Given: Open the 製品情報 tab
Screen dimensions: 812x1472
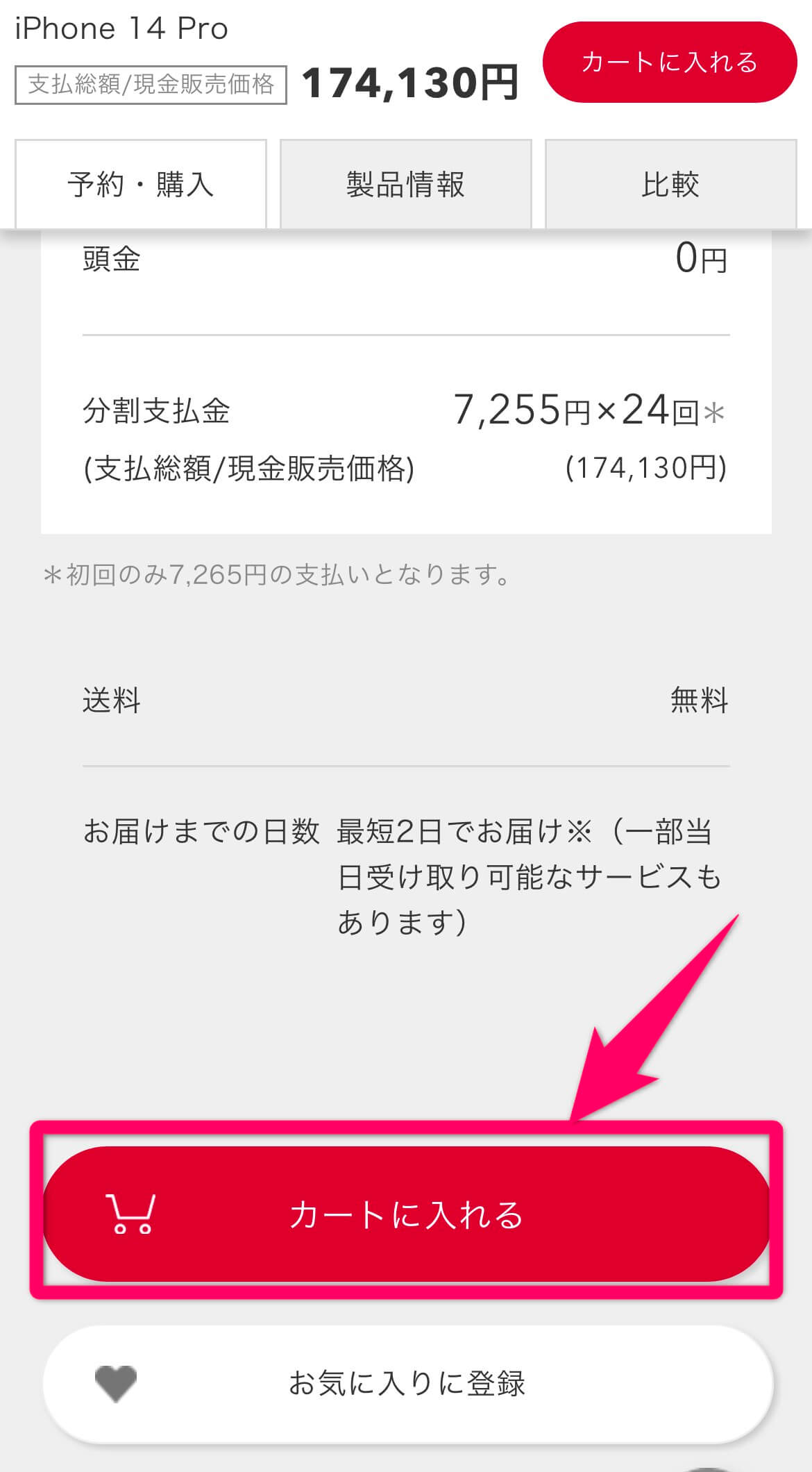Looking at the screenshot, I should tap(405, 184).
